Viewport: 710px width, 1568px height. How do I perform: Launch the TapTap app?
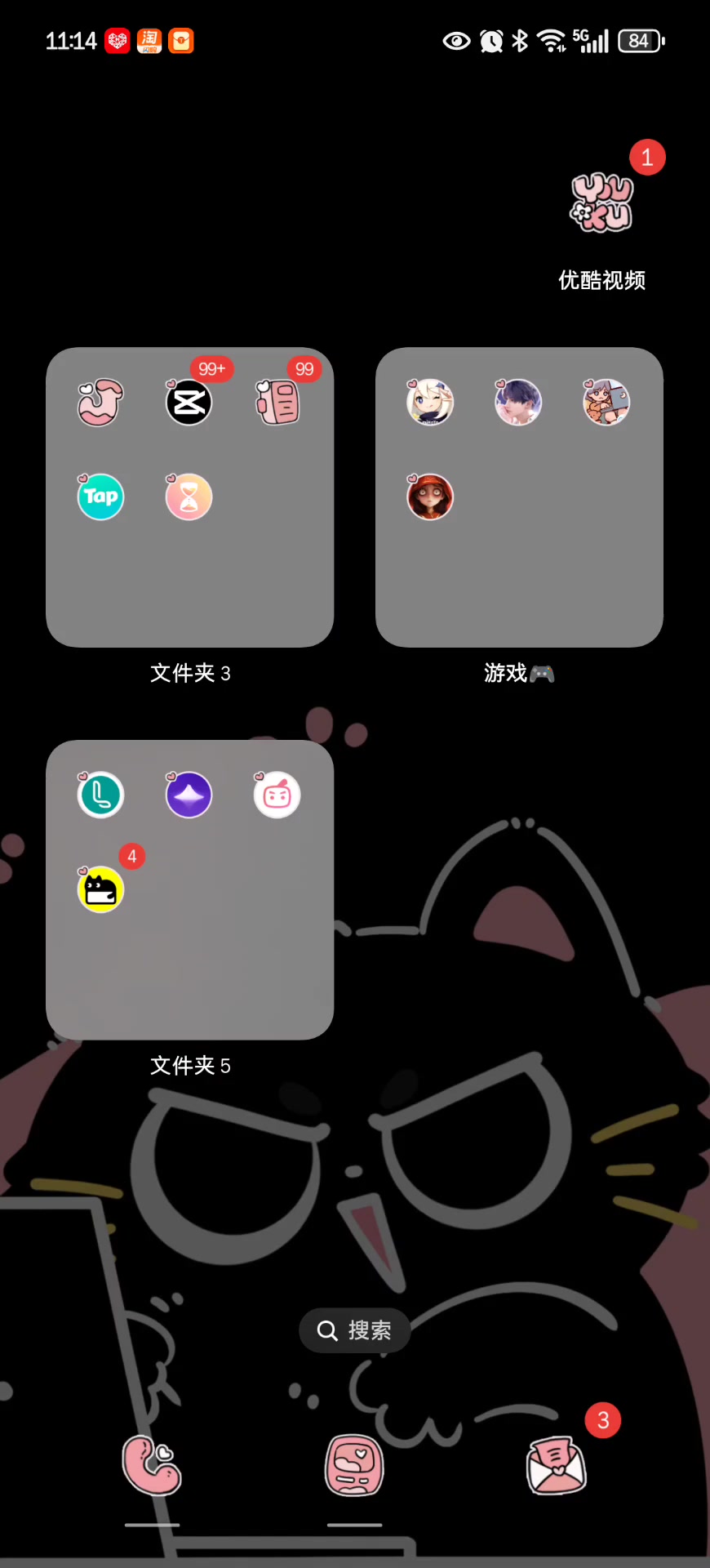(x=100, y=497)
